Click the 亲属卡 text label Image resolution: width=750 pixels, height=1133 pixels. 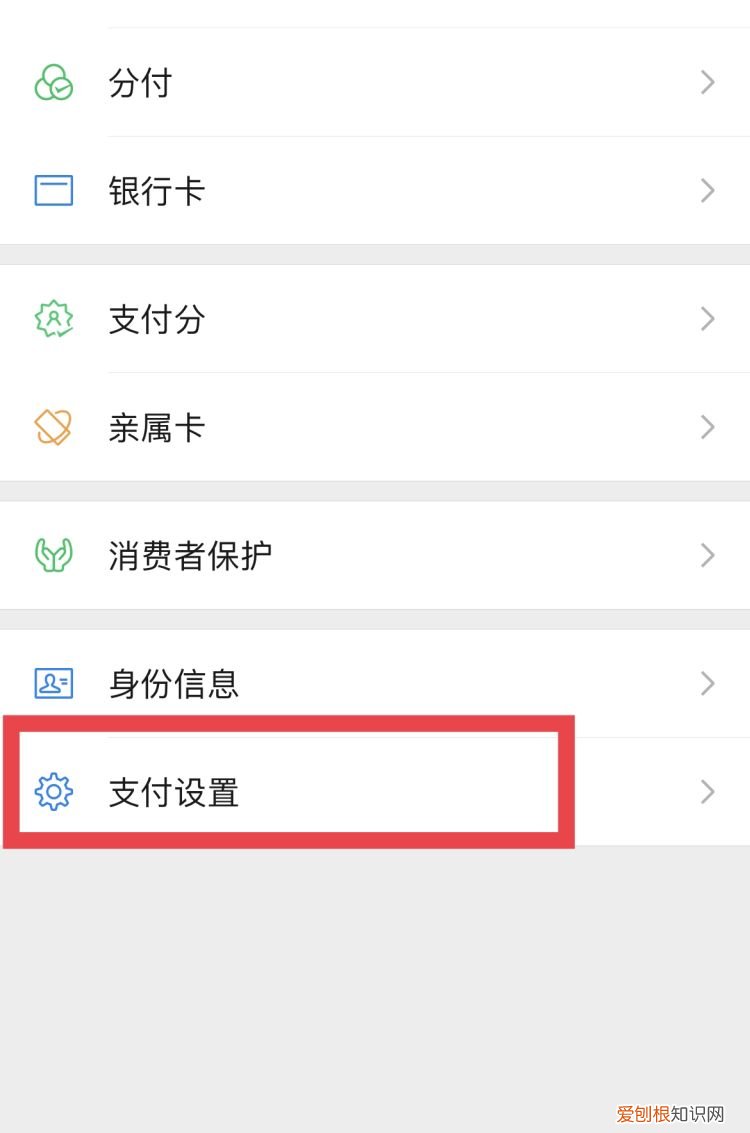pyautogui.click(x=157, y=427)
